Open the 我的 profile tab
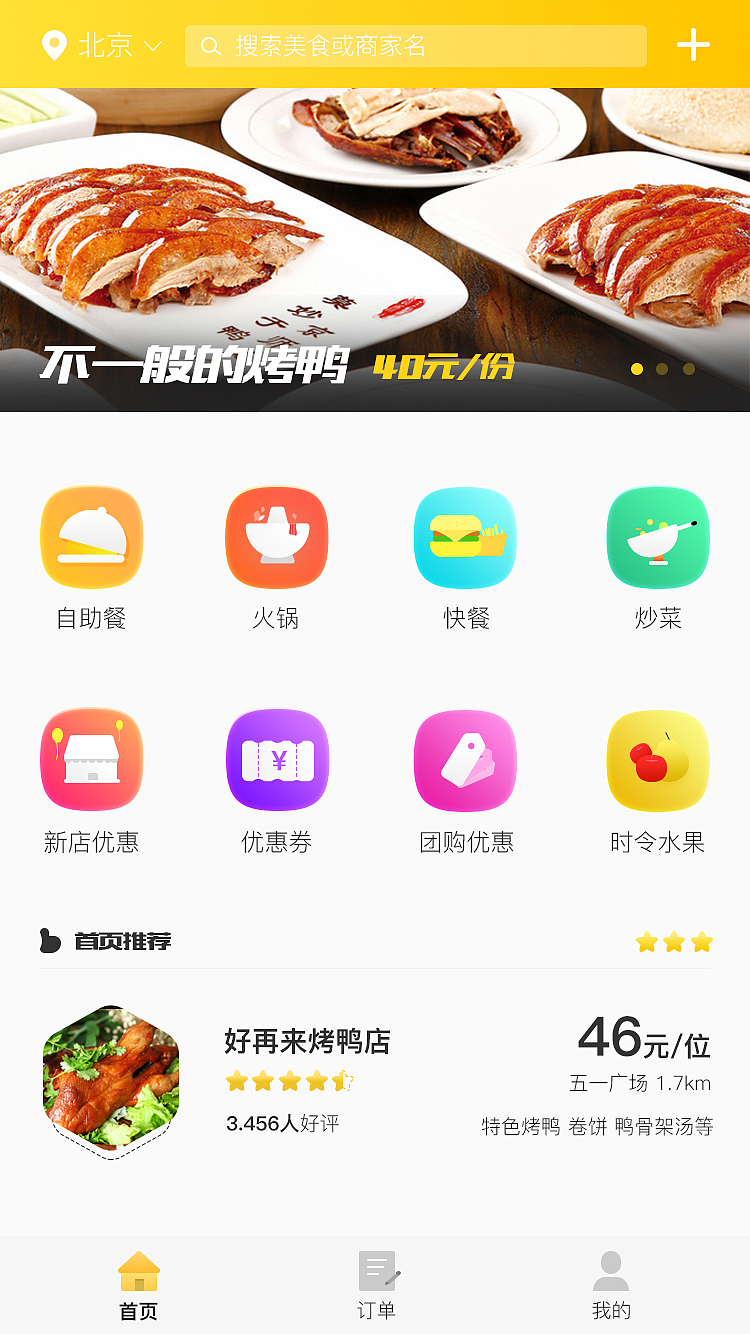The image size is (750, 1334). pyautogui.click(x=611, y=1286)
